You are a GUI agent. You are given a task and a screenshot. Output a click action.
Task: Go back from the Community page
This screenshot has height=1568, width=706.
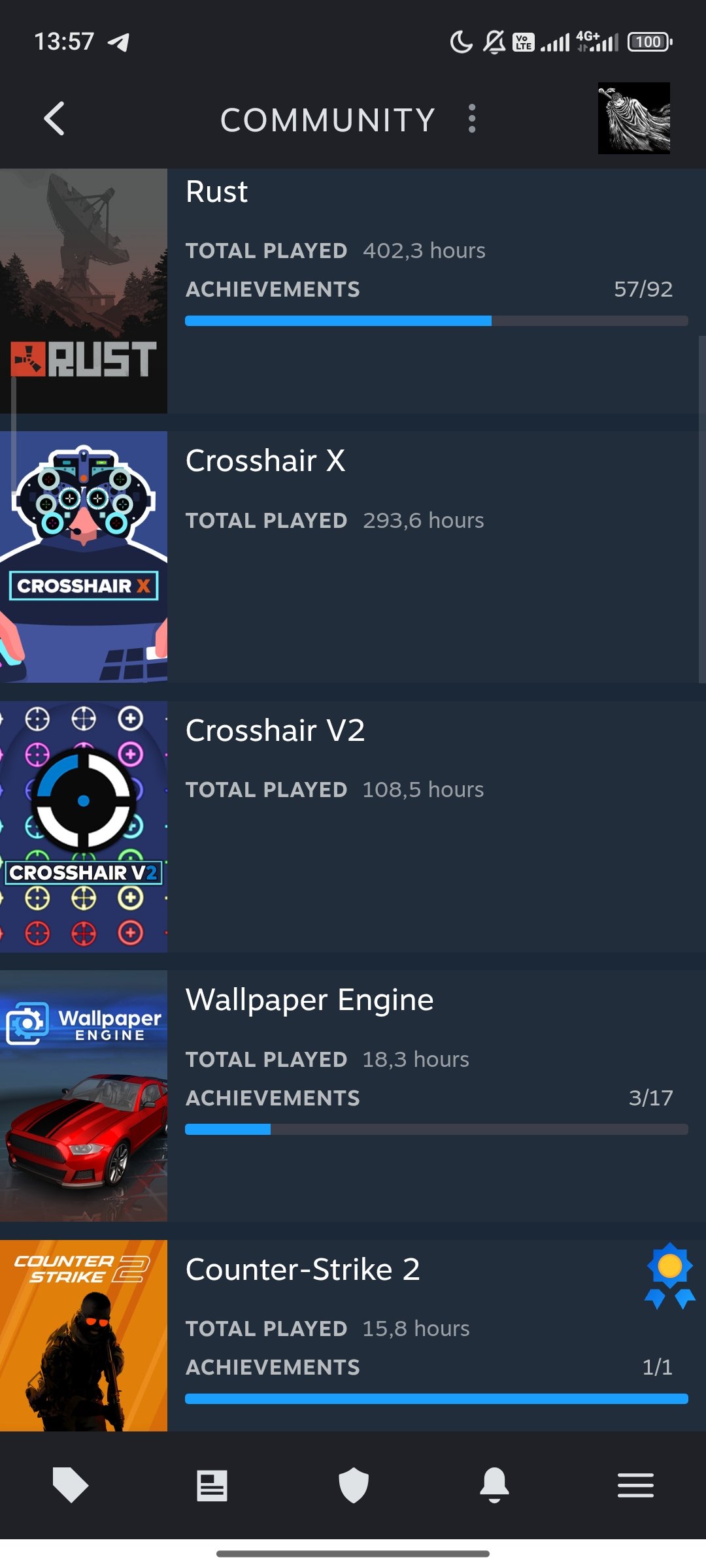pyautogui.click(x=54, y=119)
